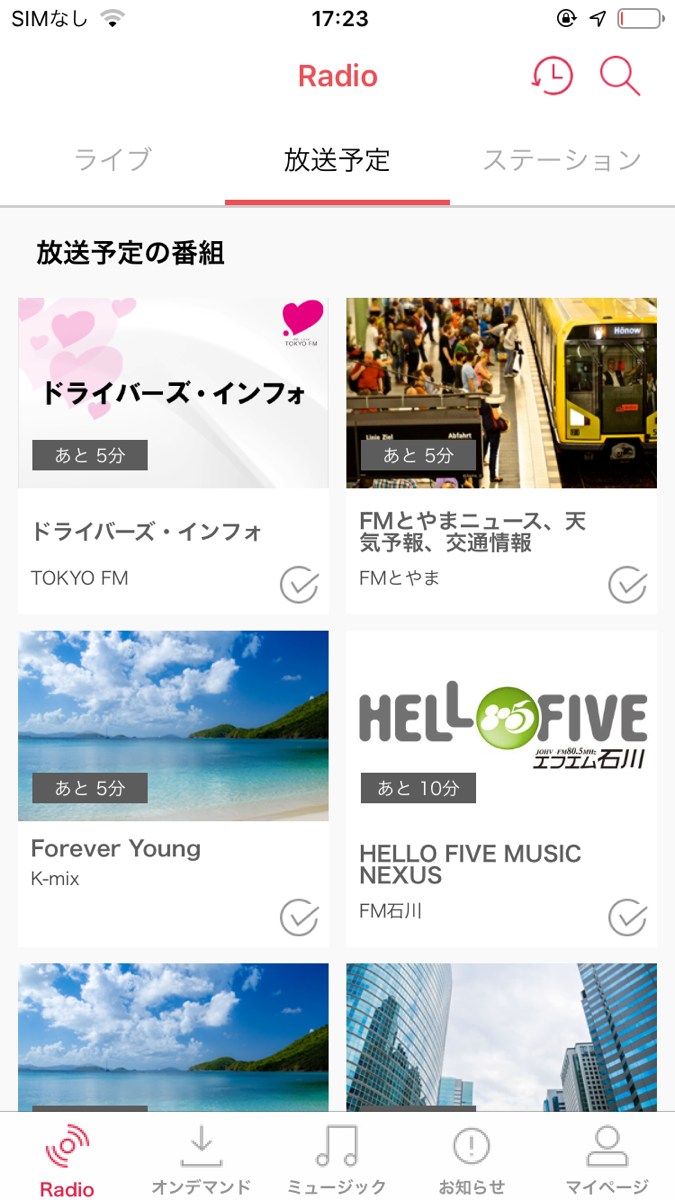Viewport: 675px width, 1200px height.
Task: Check the HELLO FIVE MUSIC NEXUS reservation icon
Action: pos(628,917)
